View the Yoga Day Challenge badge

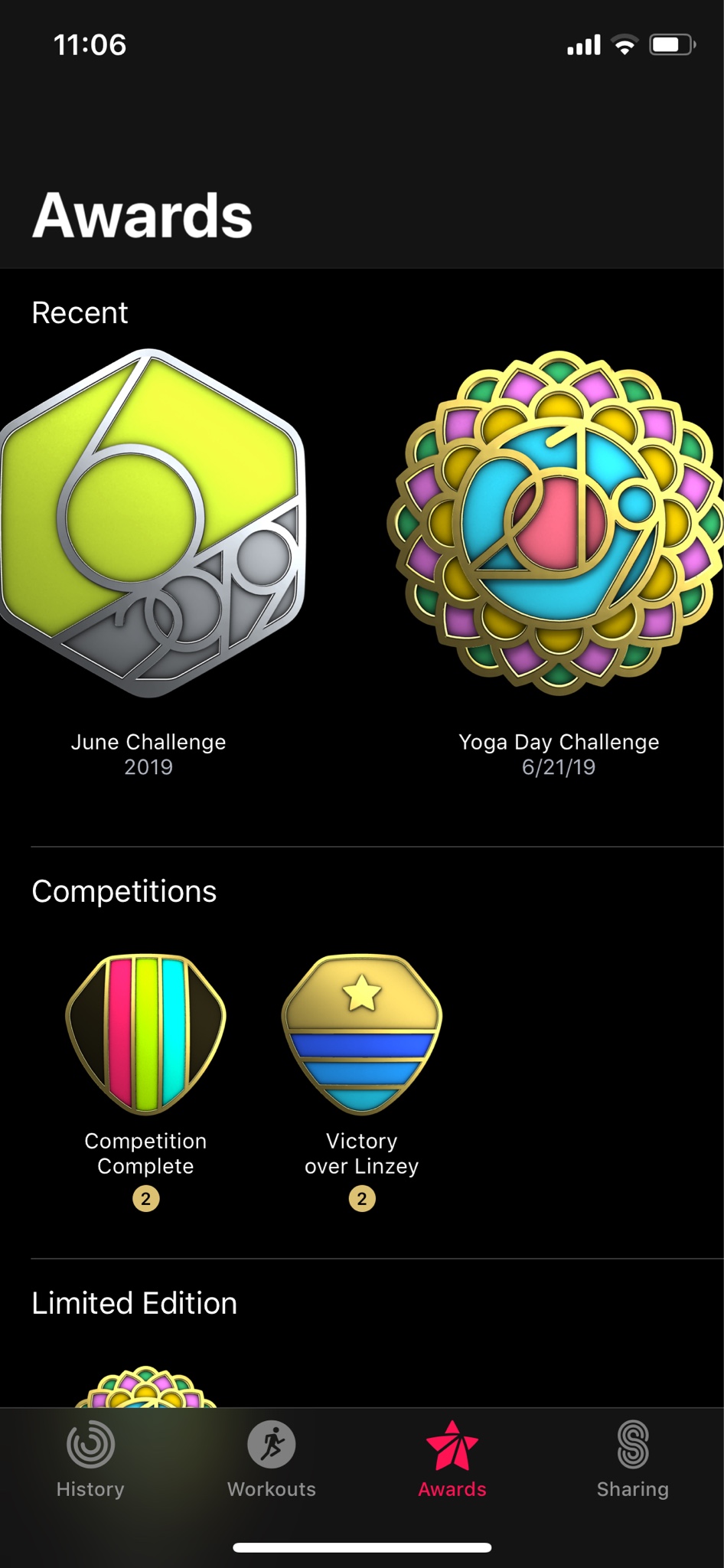pos(559,524)
